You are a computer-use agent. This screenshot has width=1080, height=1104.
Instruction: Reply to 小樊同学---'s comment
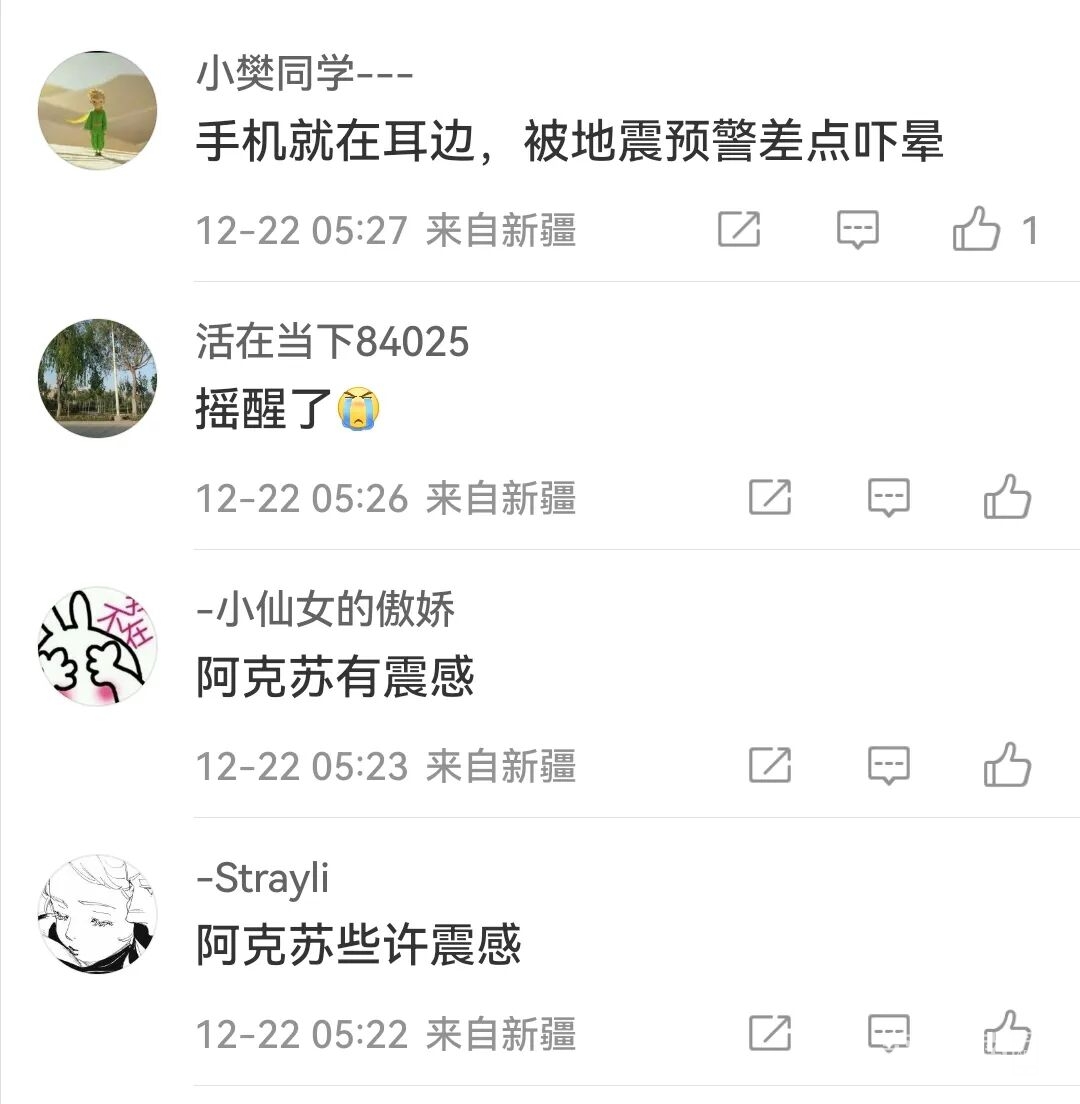[x=857, y=230]
